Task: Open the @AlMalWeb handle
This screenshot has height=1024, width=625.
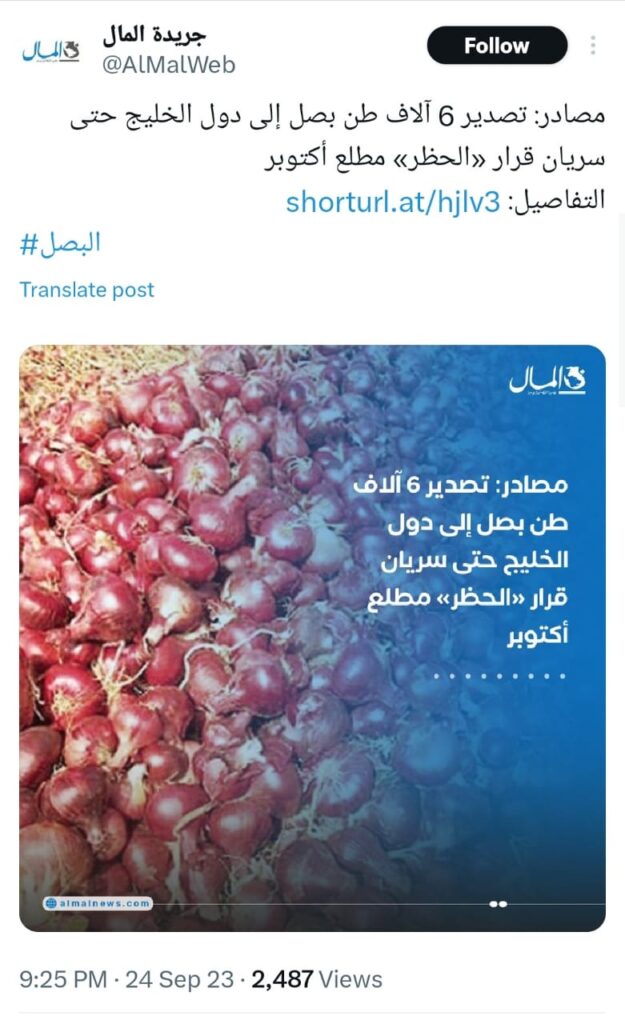Action: coord(168,65)
